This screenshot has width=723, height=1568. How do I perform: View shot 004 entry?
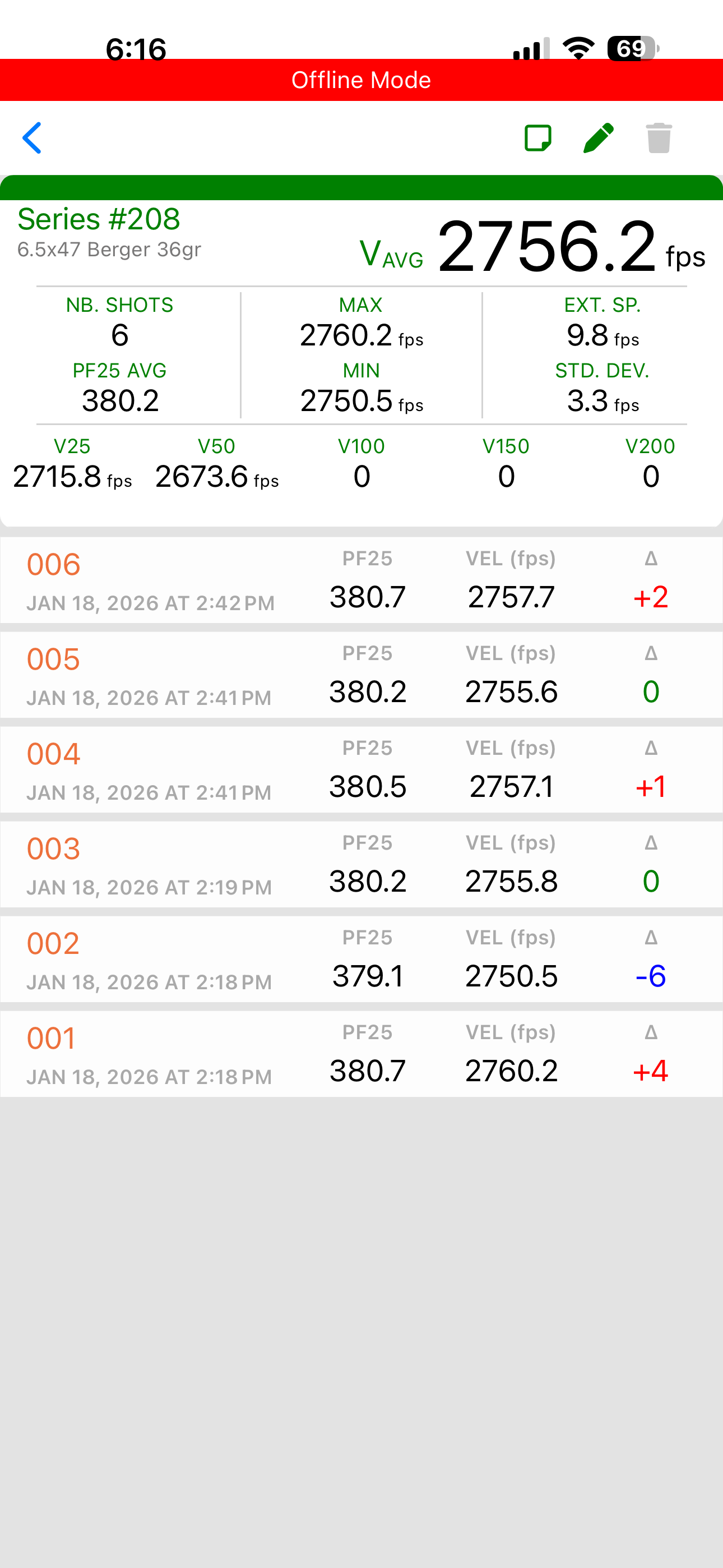point(361,770)
